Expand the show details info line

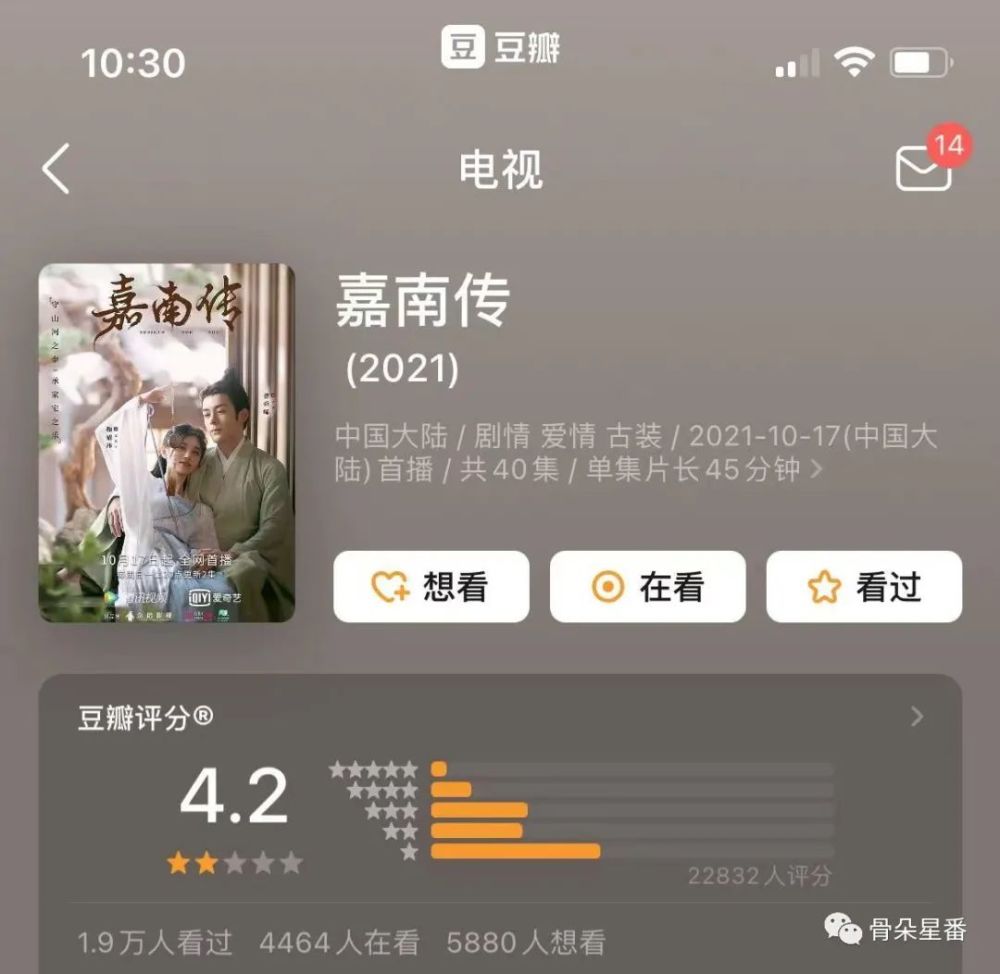click(x=816, y=469)
